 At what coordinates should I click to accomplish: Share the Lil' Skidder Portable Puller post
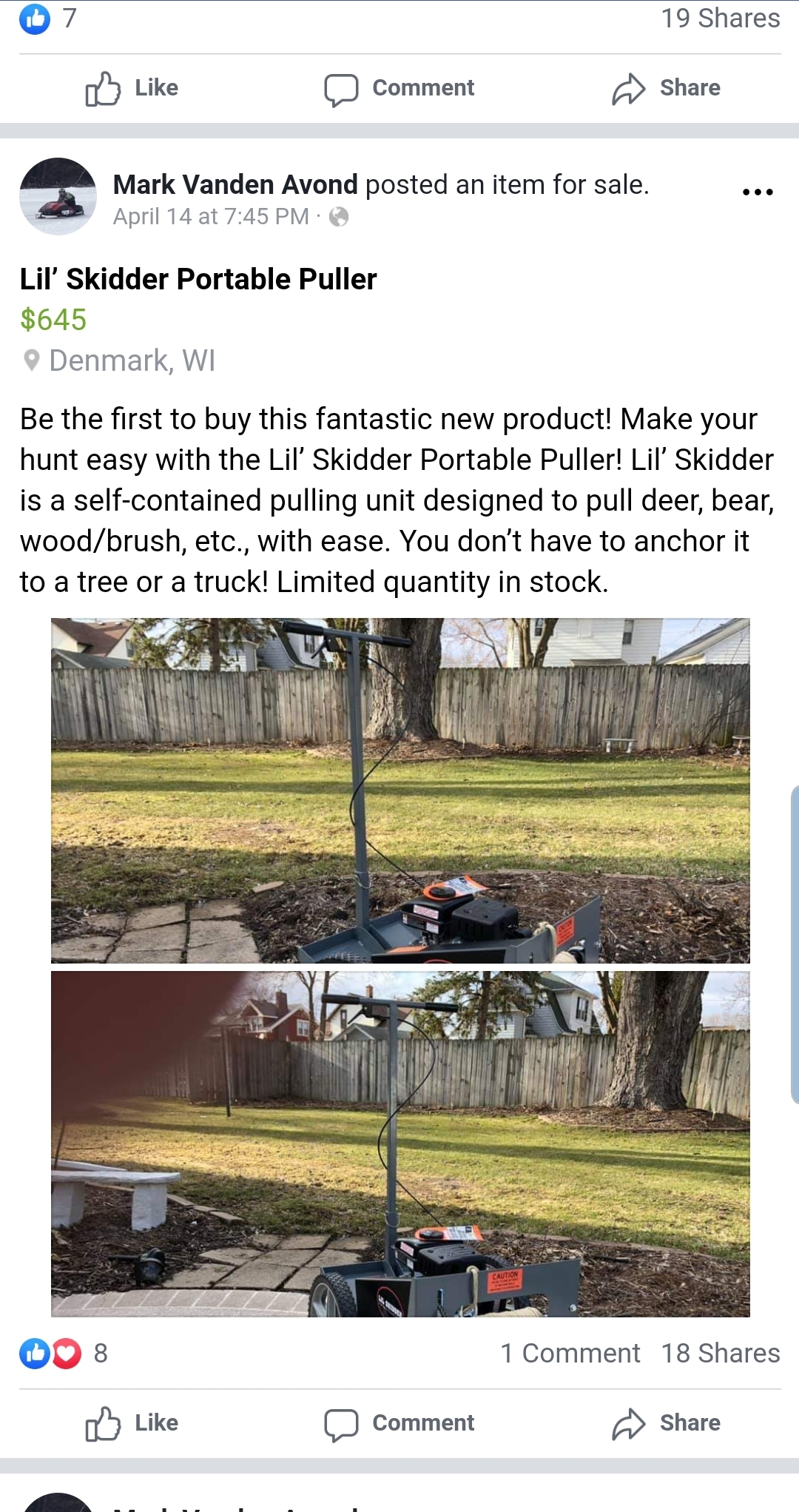pyautogui.click(x=666, y=1423)
